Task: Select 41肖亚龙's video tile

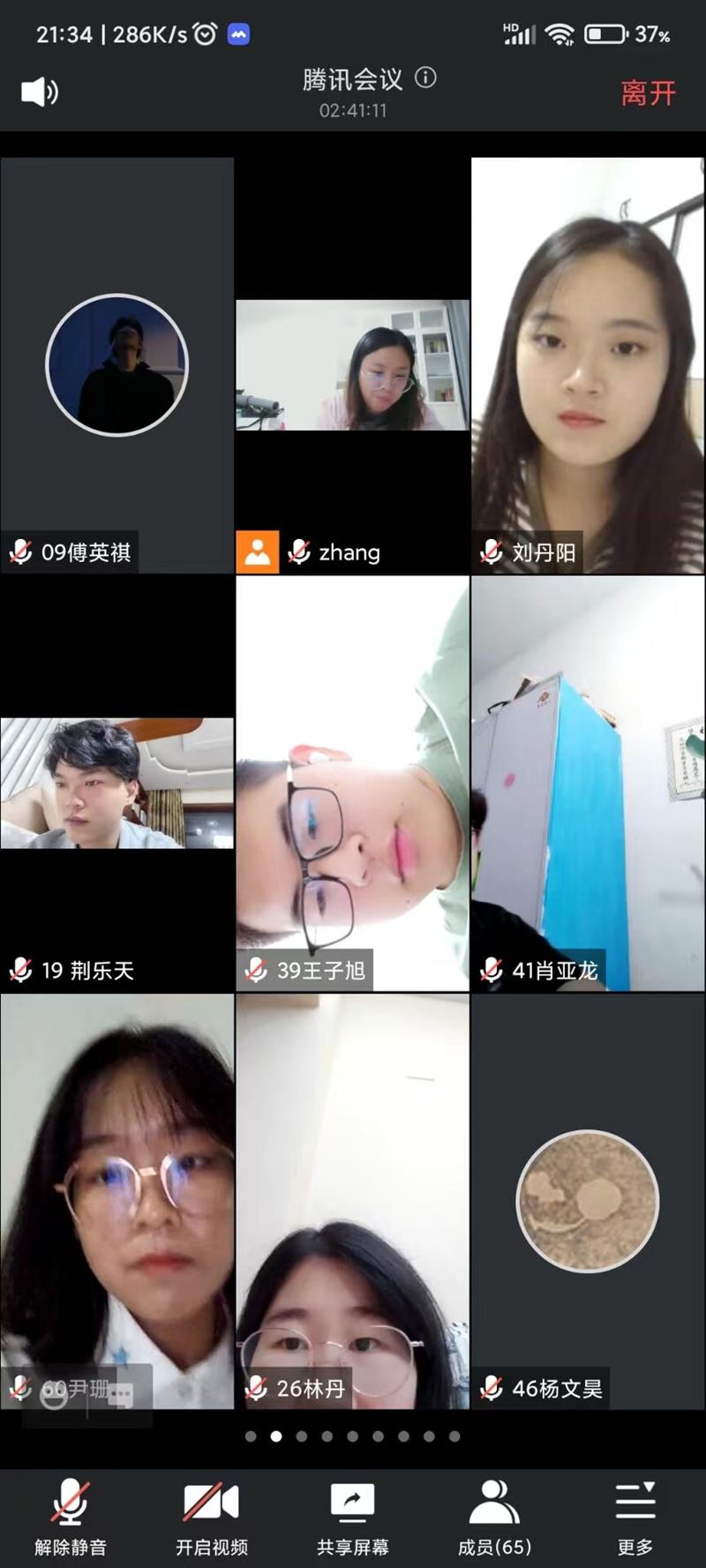Action: [x=588, y=784]
